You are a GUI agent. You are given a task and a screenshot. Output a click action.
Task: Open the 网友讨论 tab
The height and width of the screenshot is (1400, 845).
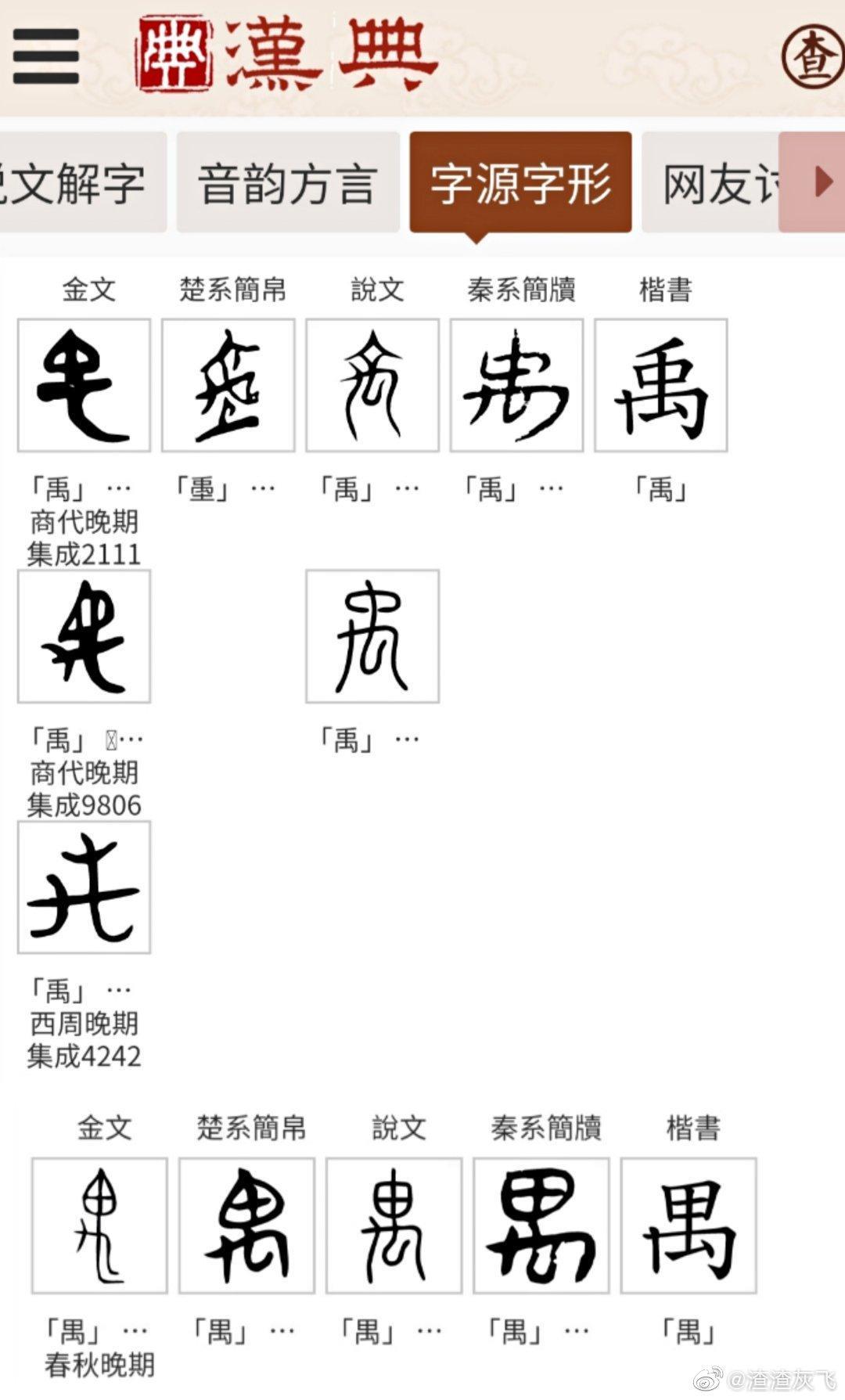click(x=710, y=182)
